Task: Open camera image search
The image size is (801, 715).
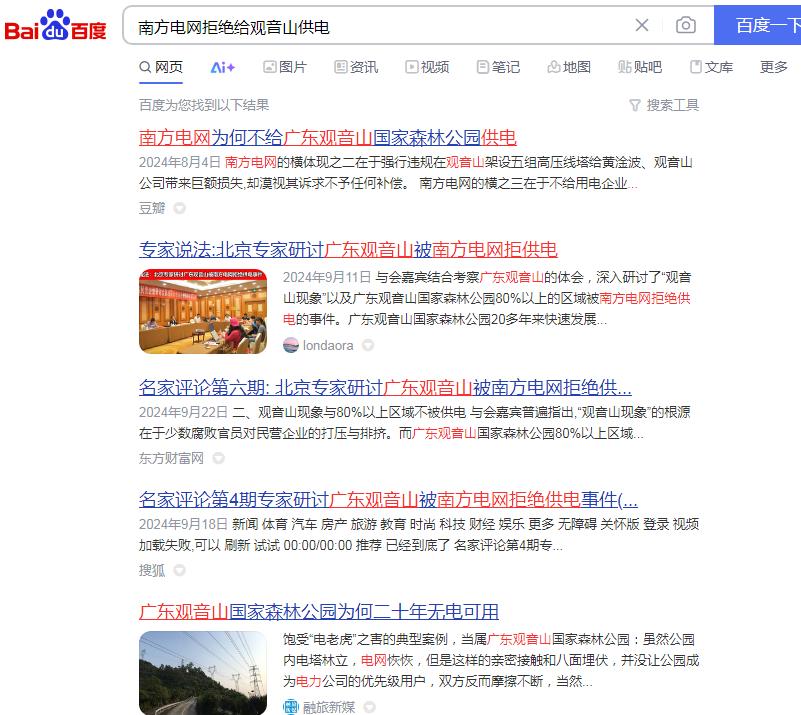Action: tap(685, 25)
